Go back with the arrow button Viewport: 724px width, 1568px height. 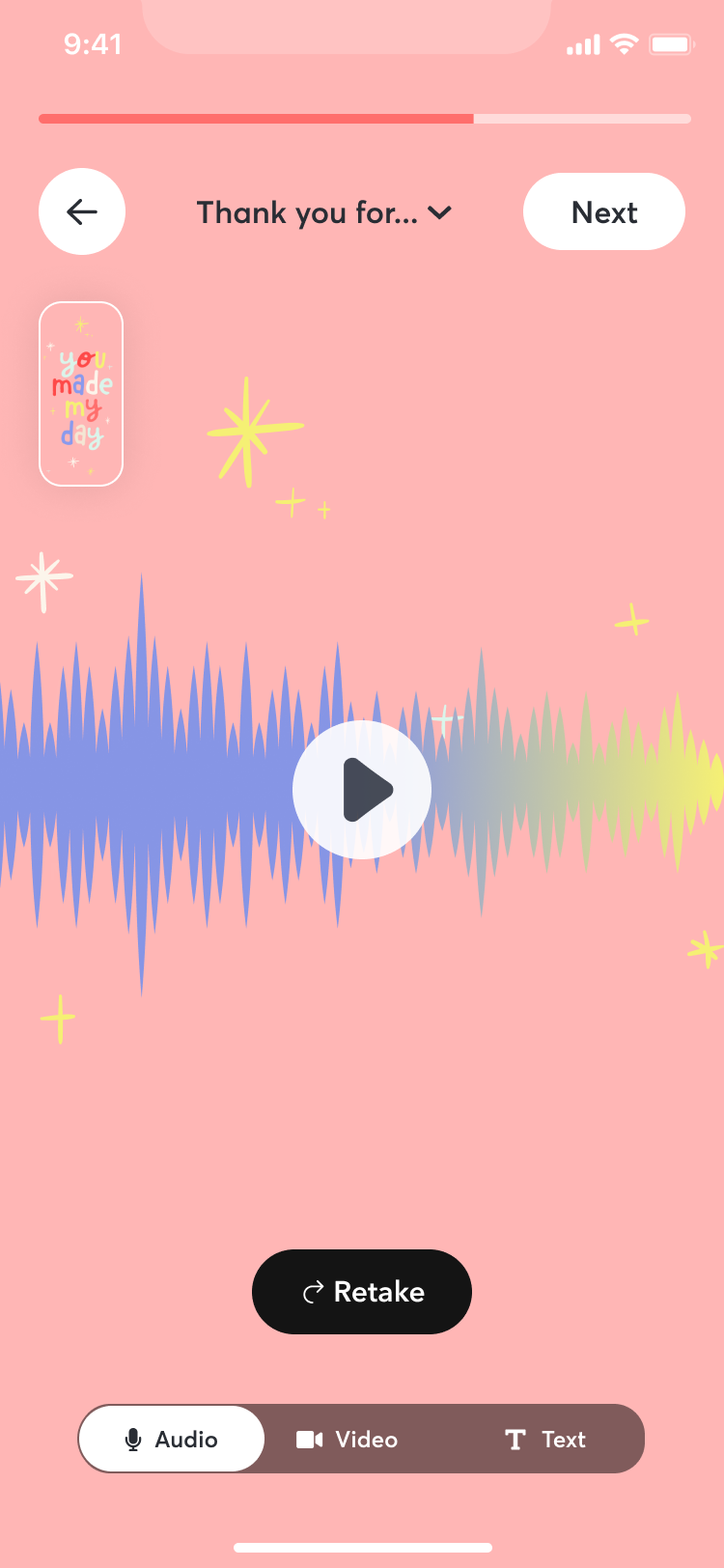point(82,211)
